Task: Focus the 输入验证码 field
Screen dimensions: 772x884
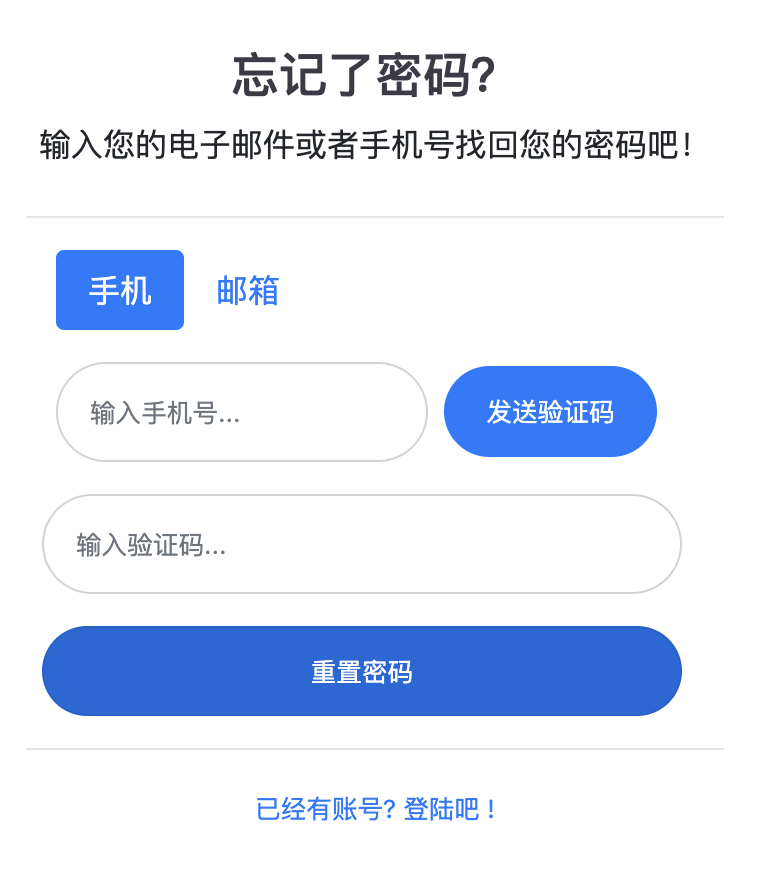Action: (x=361, y=544)
